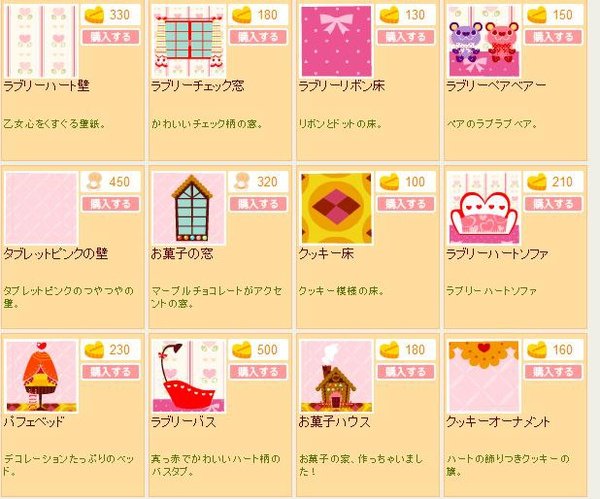Viewport: 600px width, 499px height.
Task: Open the パフェベッド item image
Action: 41,376
